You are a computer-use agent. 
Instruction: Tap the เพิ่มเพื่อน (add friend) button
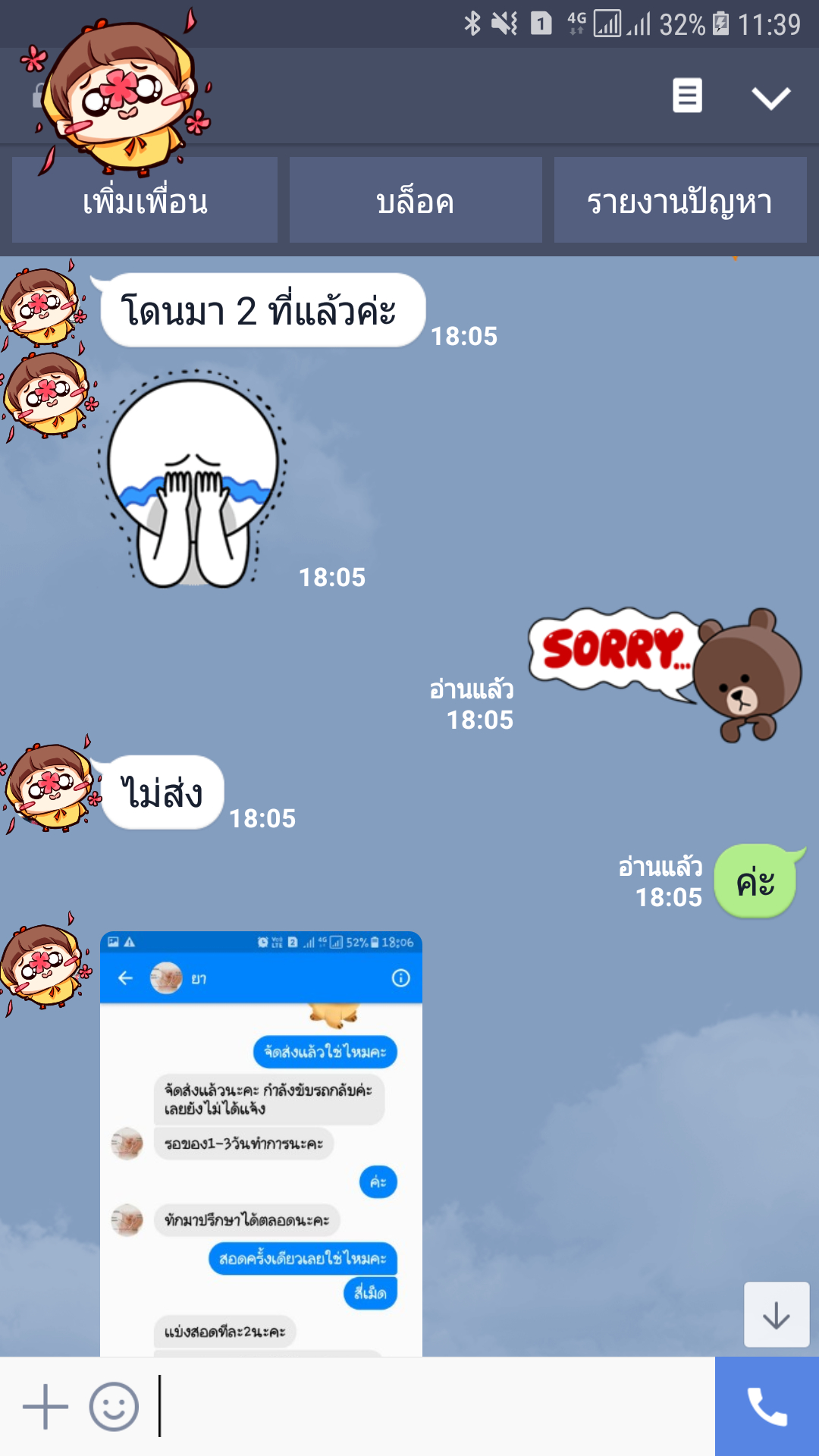145,201
